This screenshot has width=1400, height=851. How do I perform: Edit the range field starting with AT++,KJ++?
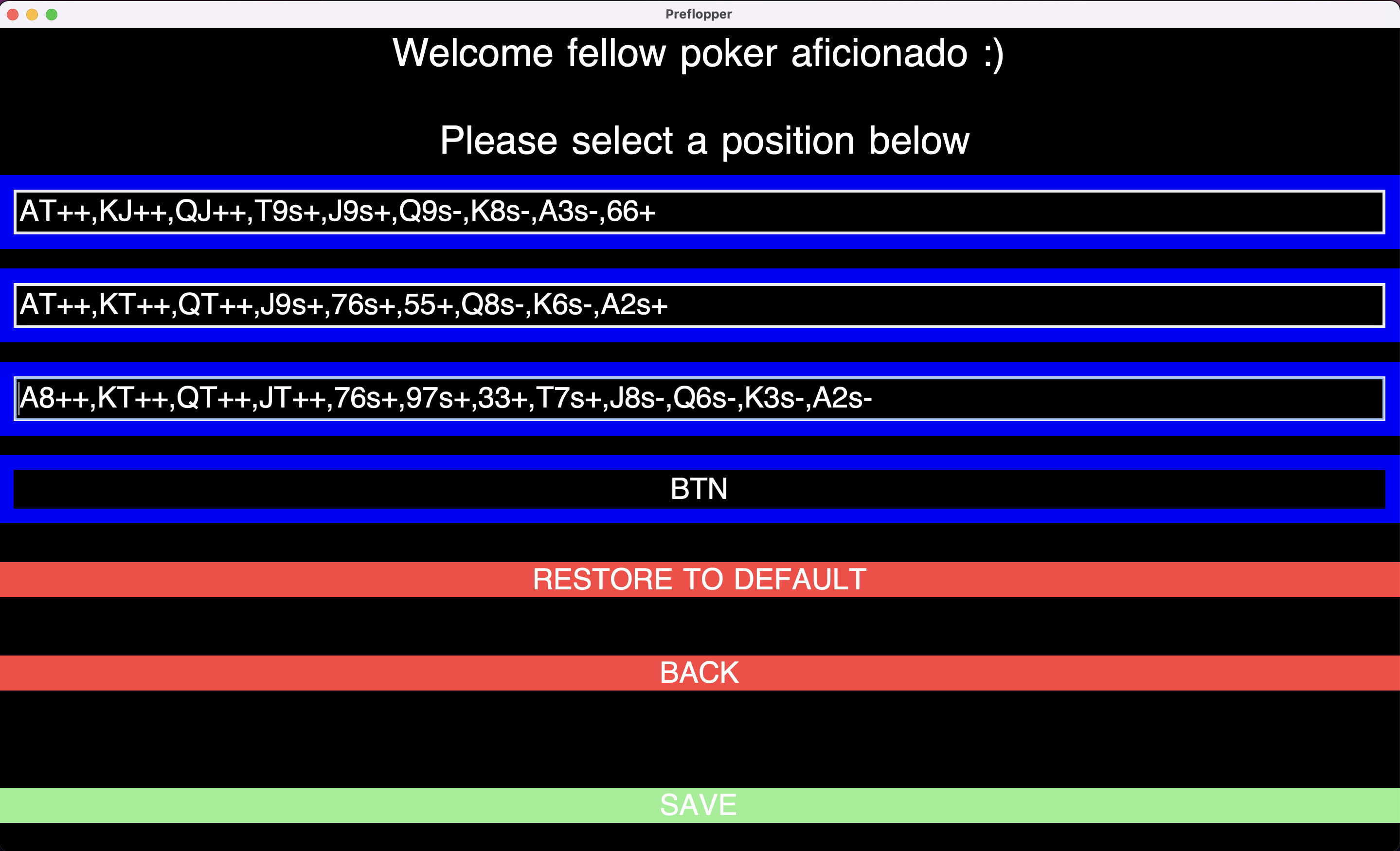(x=699, y=212)
